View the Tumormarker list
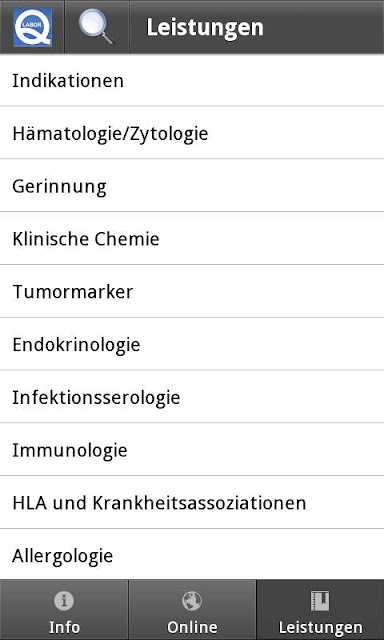Screen dimensions: 384x640 tap(192, 291)
